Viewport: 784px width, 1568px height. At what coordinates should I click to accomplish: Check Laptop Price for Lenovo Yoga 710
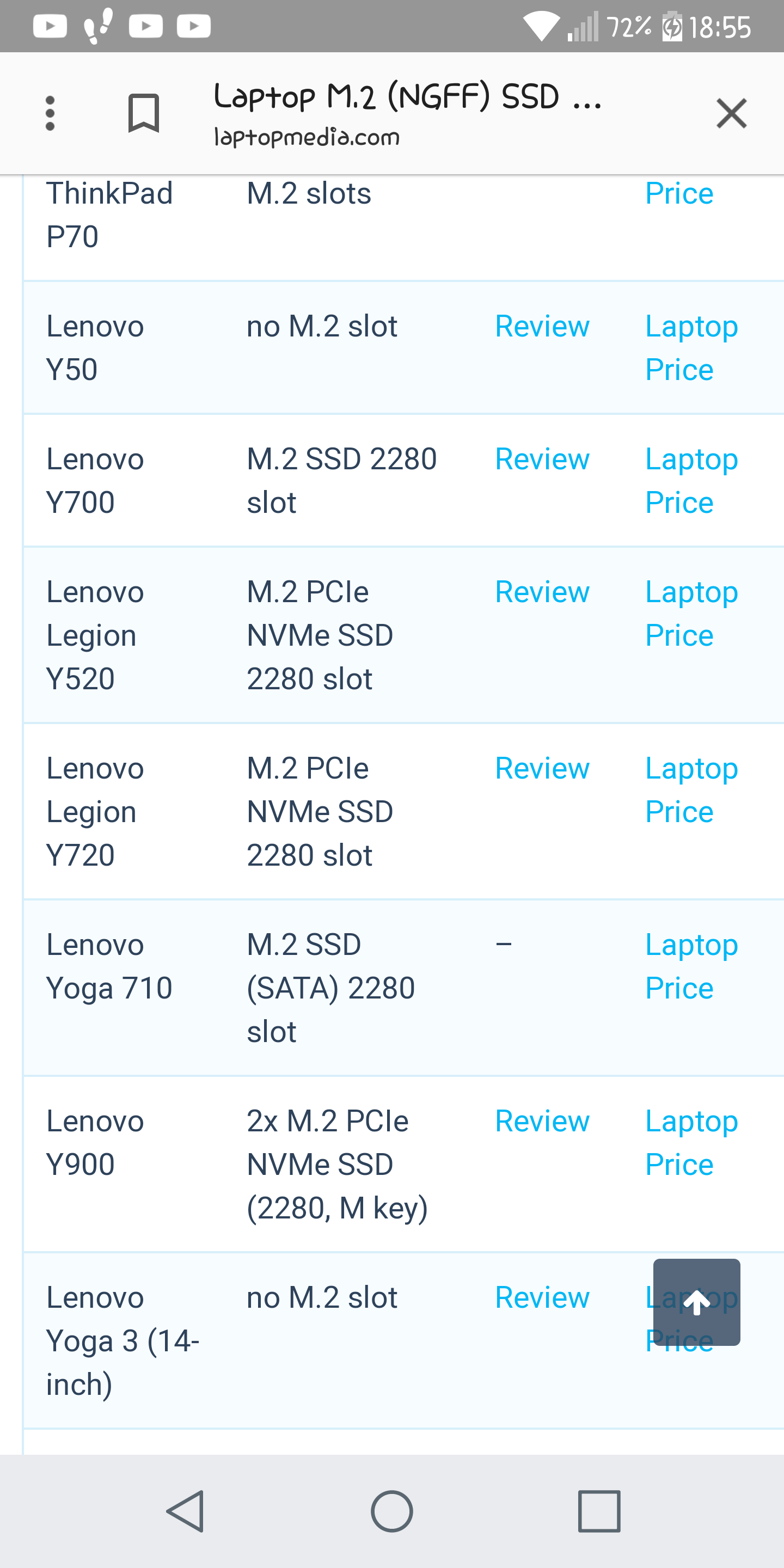[x=691, y=966]
